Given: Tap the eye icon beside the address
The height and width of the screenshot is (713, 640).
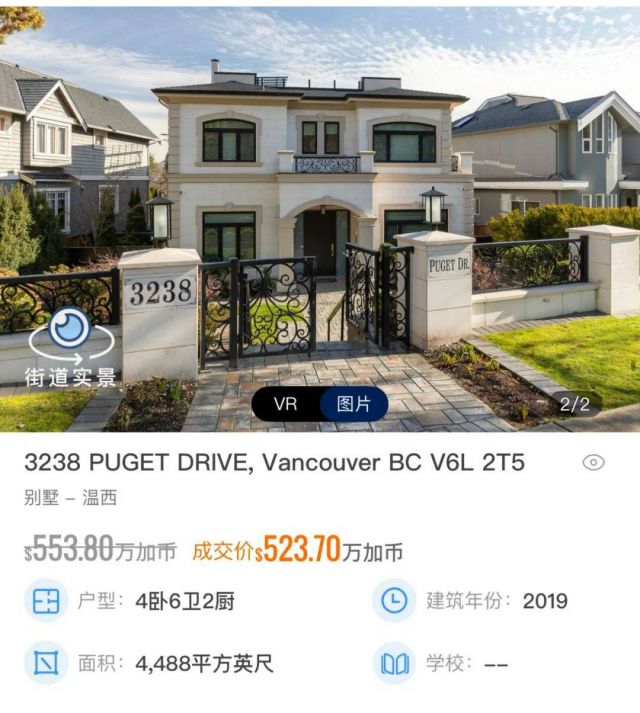Looking at the screenshot, I should tap(594, 462).
